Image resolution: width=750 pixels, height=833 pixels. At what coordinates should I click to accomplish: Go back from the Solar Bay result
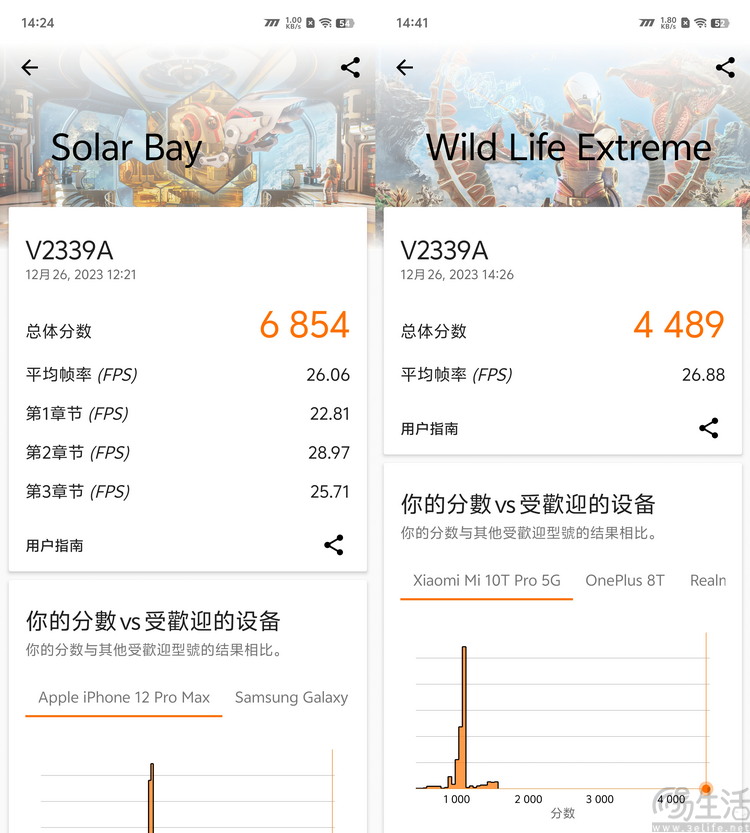point(30,68)
